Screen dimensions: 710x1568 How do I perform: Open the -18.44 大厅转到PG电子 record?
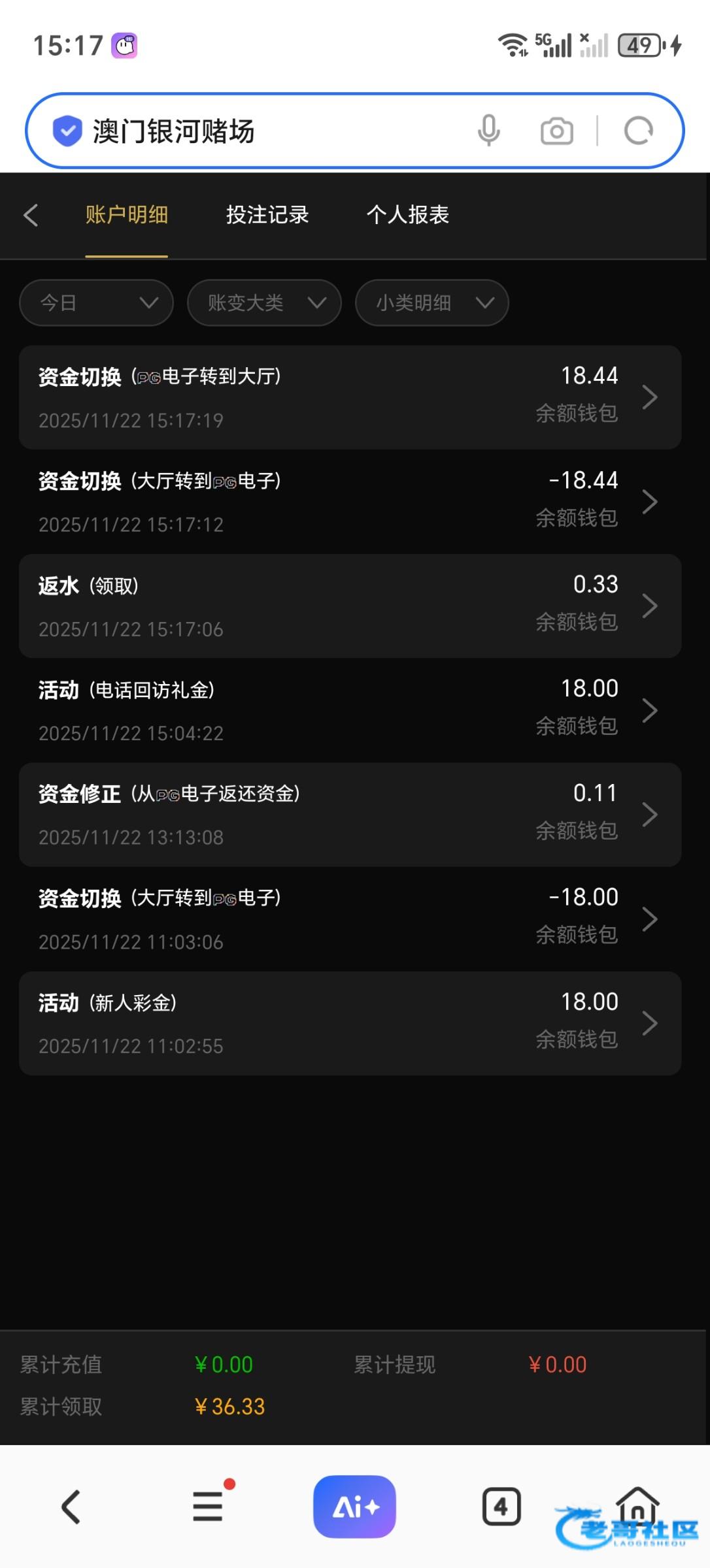point(350,502)
